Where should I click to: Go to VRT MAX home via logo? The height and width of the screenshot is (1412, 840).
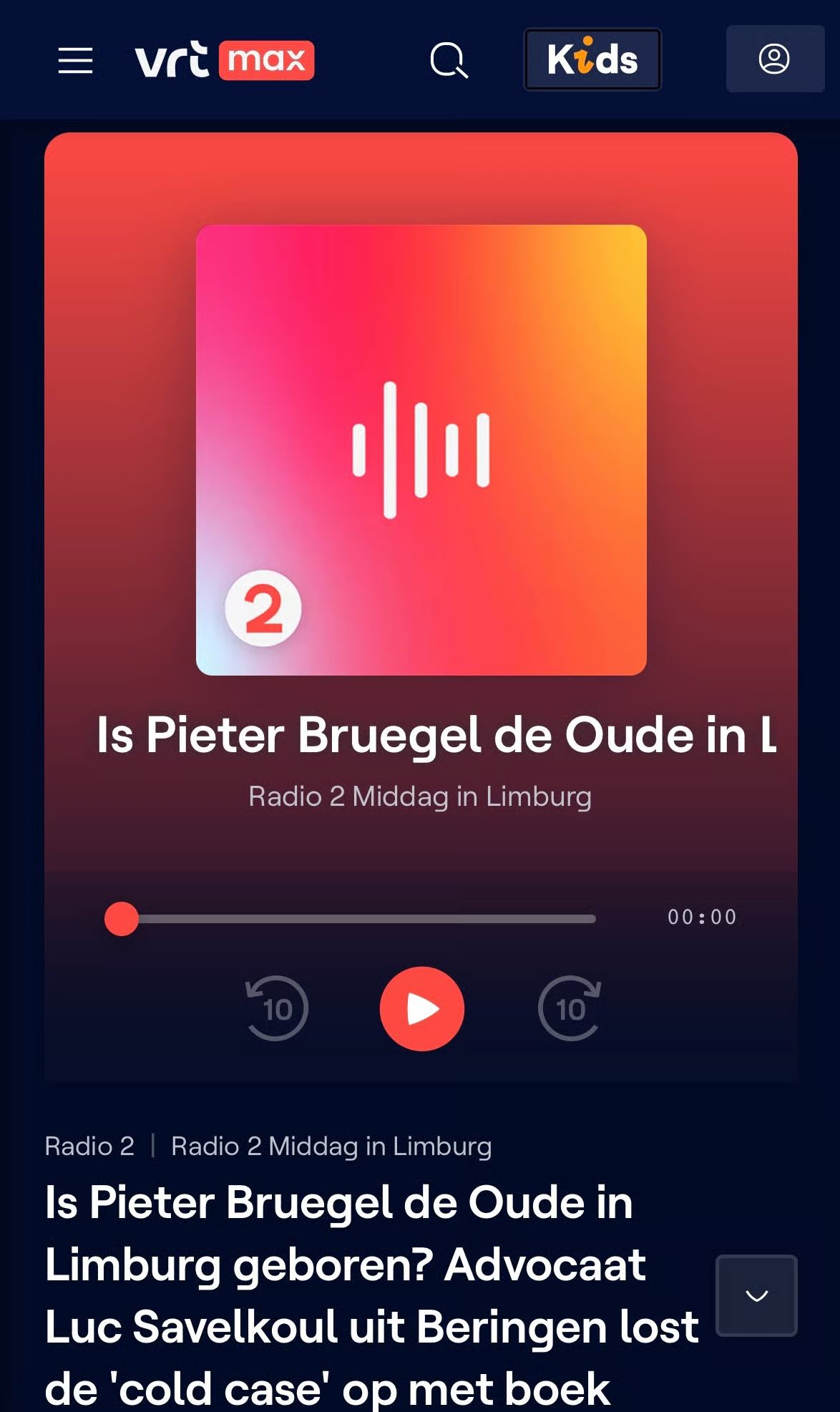225,60
